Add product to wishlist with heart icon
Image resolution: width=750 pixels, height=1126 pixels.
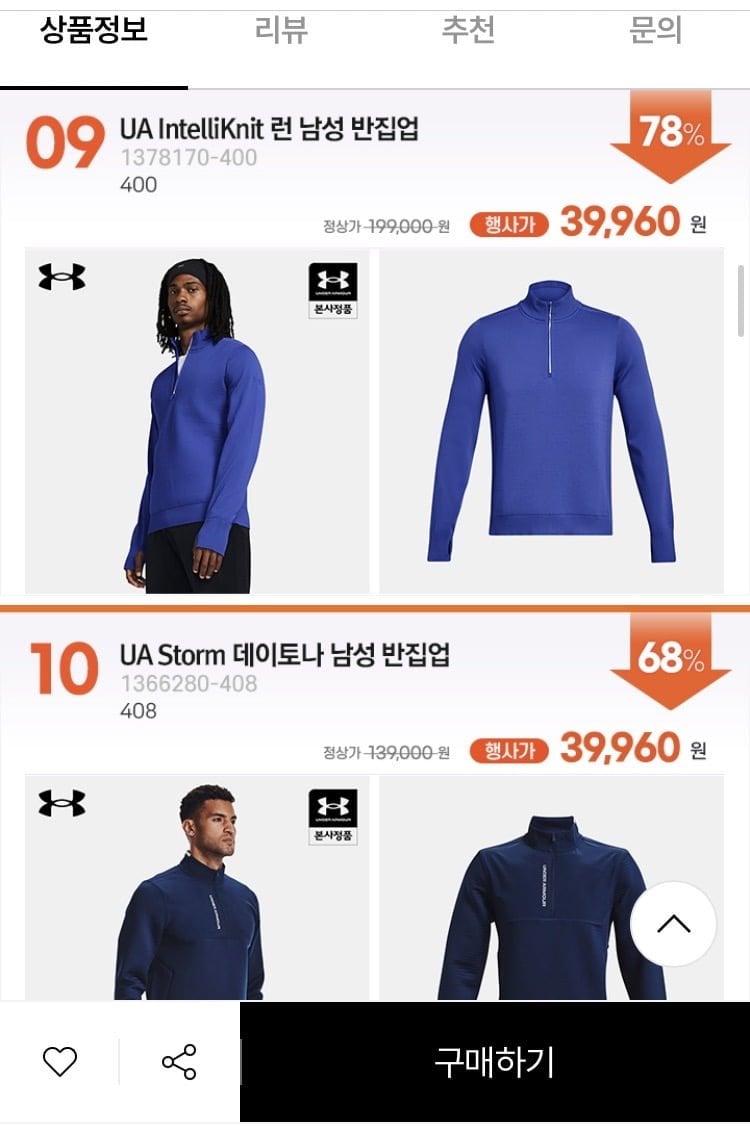60,1061
